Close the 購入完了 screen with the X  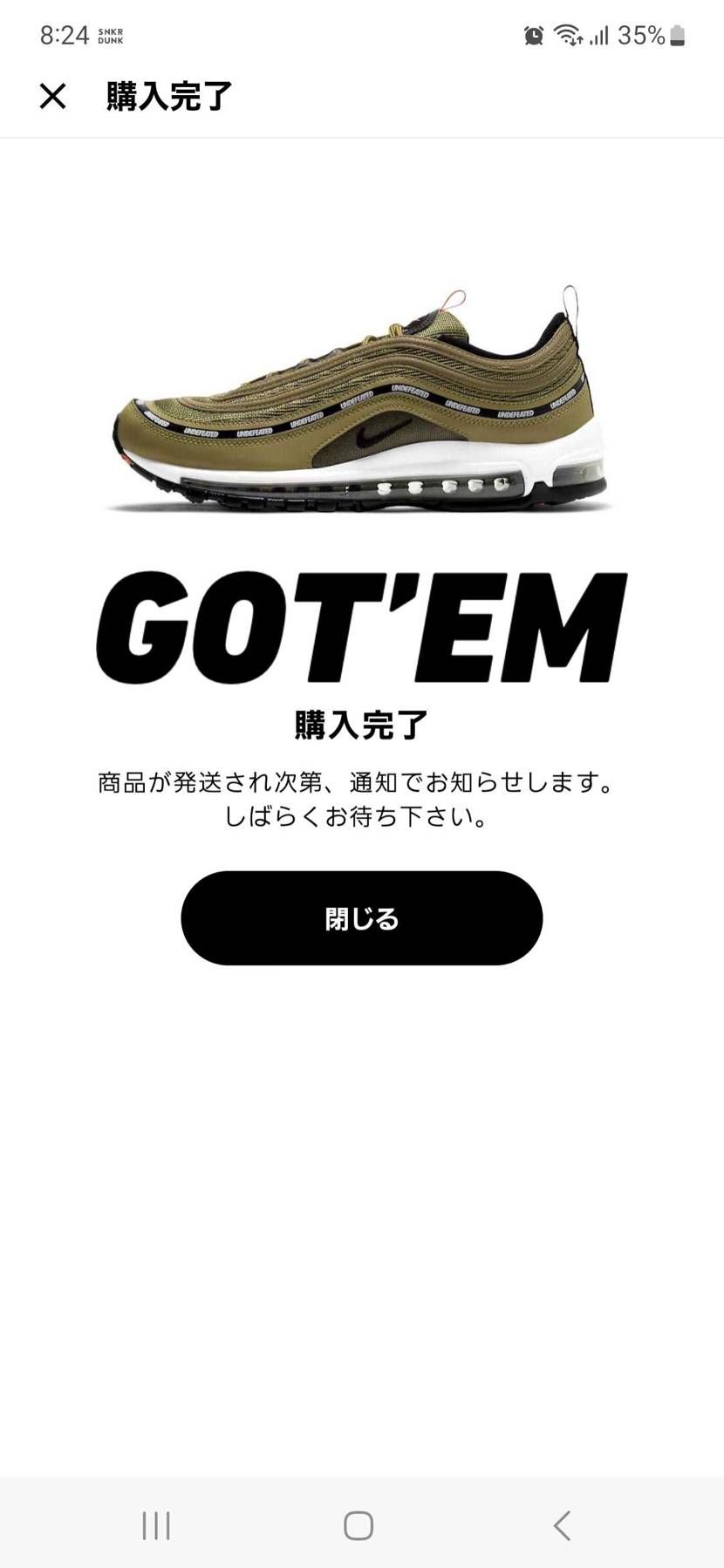(x=52, y=96)
